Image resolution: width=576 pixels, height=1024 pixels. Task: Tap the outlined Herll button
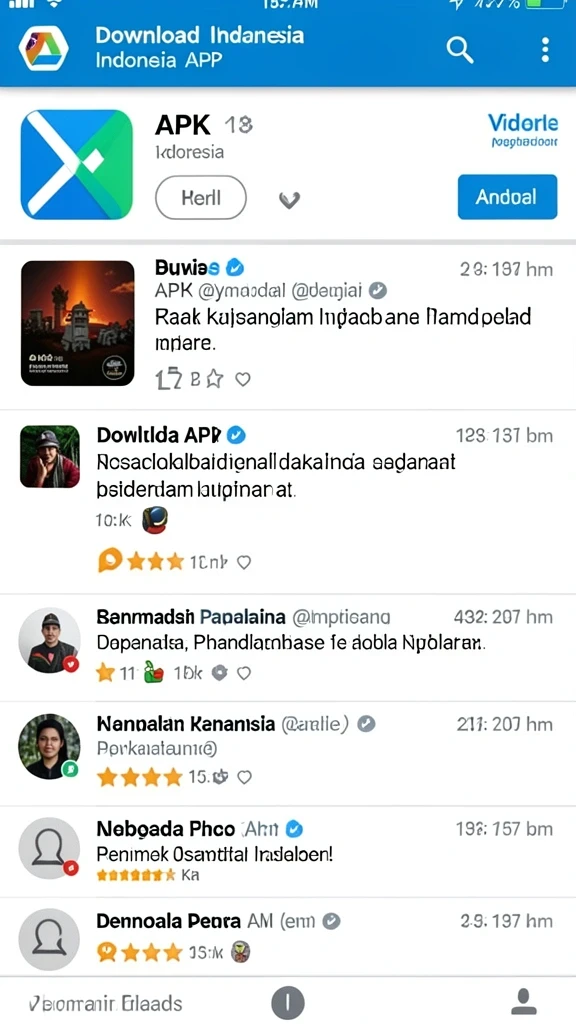click(x=200, y=197)
